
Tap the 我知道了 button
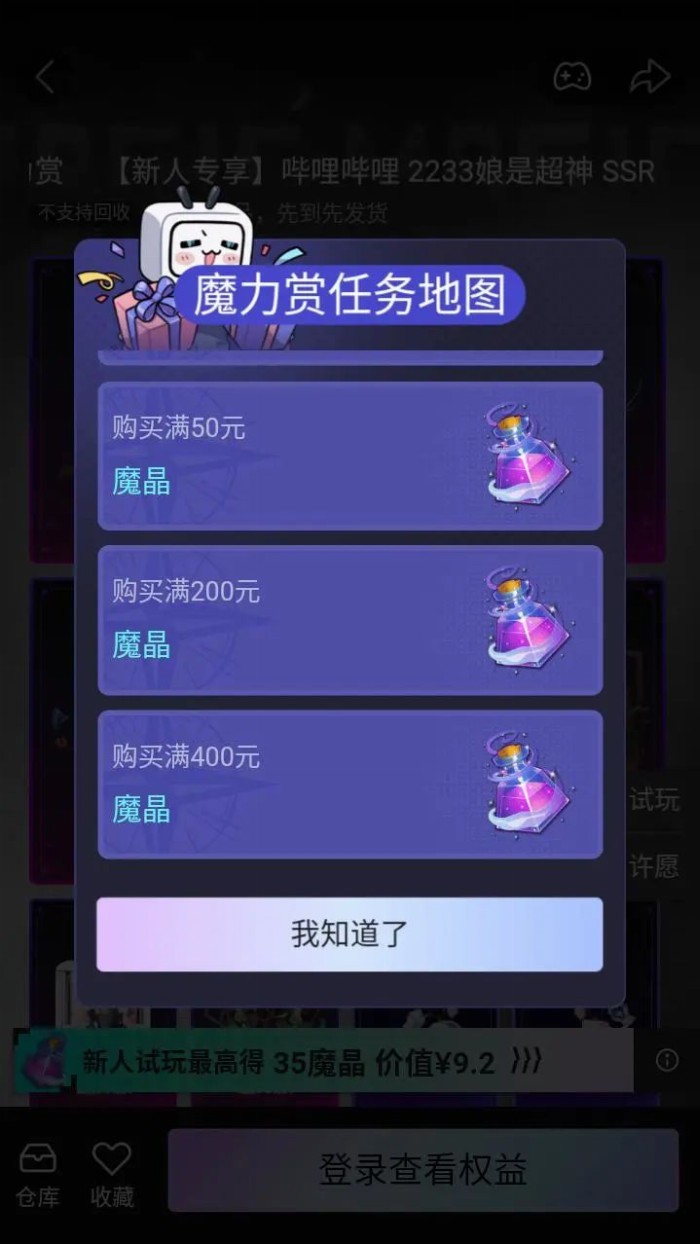(x=349, y=934)
